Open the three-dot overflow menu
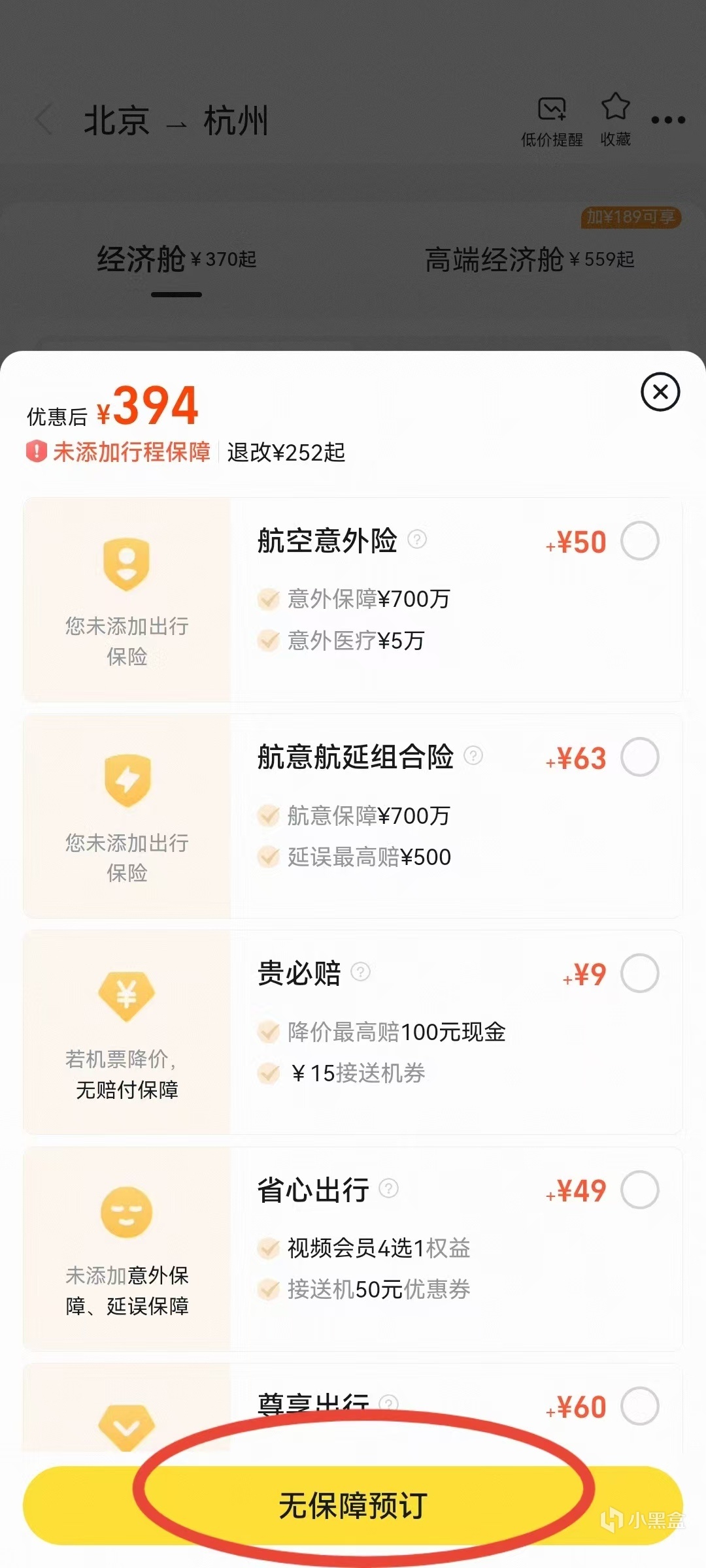The width and height of the screenshot is (706, 1568). click(668, 120)
